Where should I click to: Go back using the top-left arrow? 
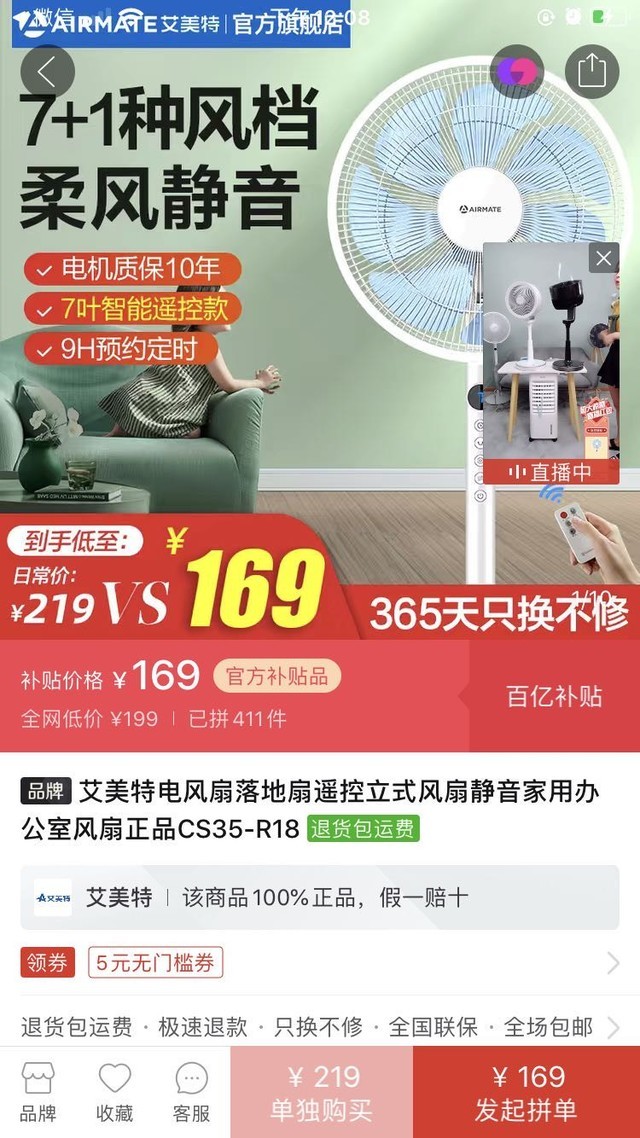click(47, 71)
